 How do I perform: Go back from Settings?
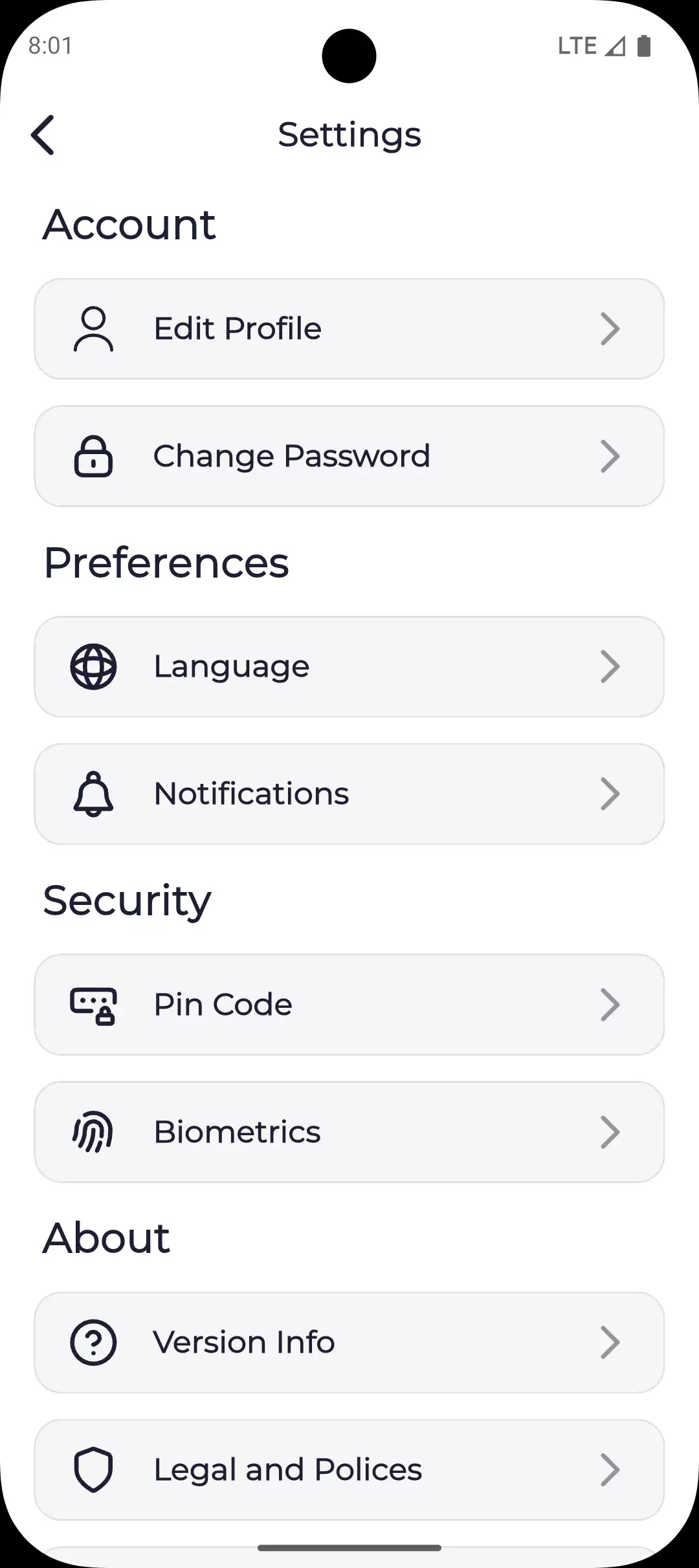[x=43, y=135]
